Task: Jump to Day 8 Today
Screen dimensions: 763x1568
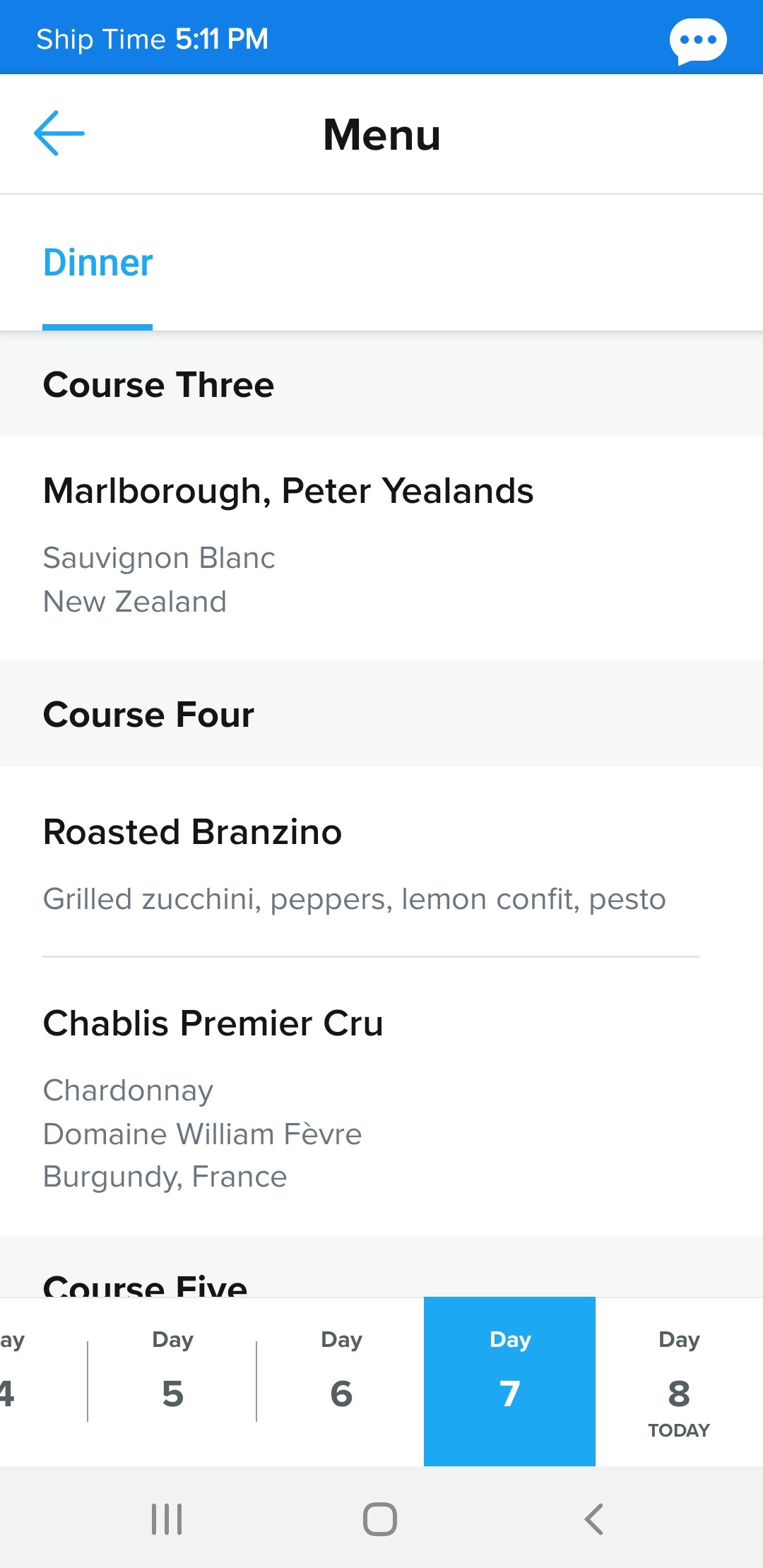Action: coord(679,1381)
